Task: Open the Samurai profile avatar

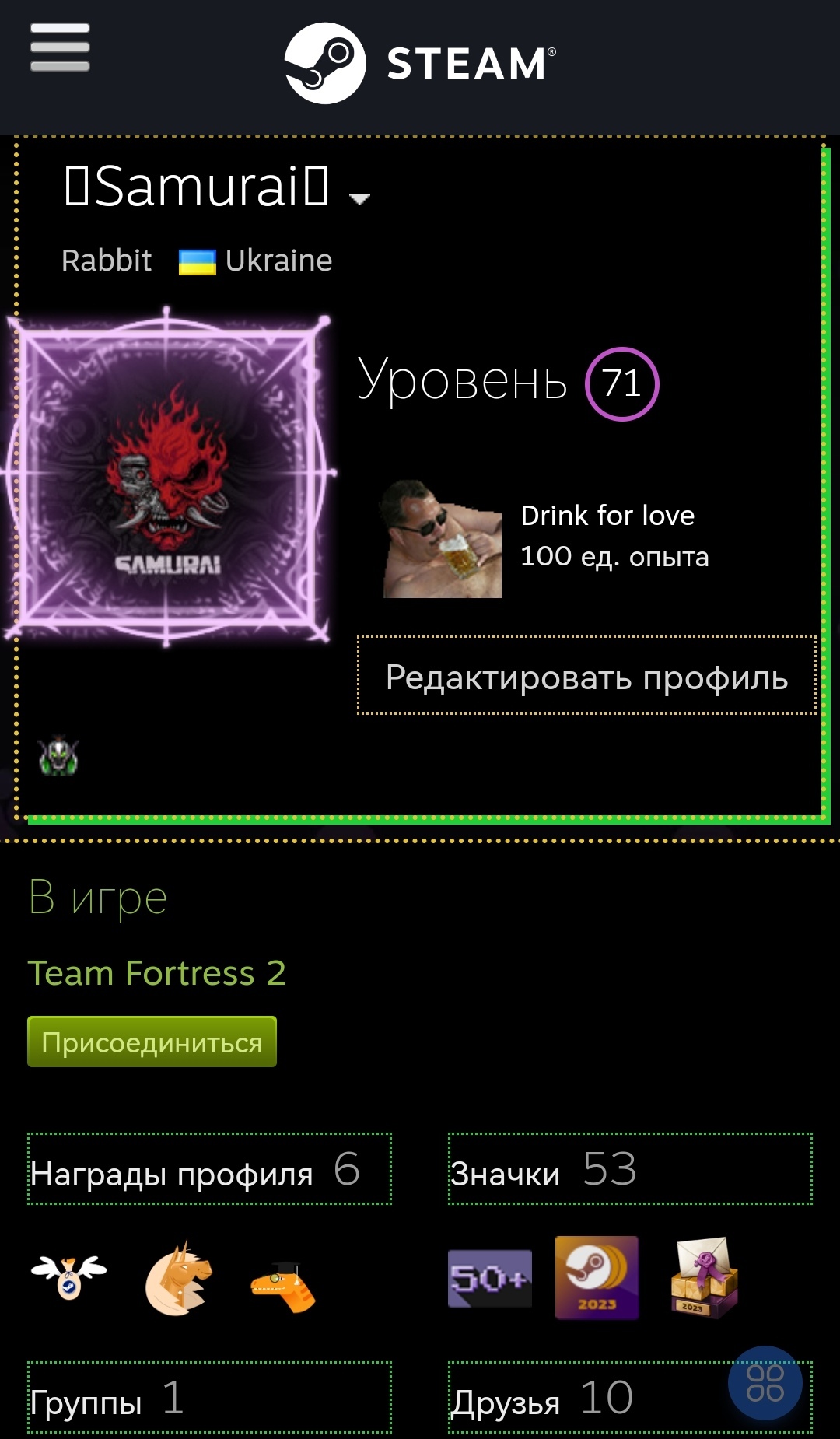Action: click(x=169, y=477)
